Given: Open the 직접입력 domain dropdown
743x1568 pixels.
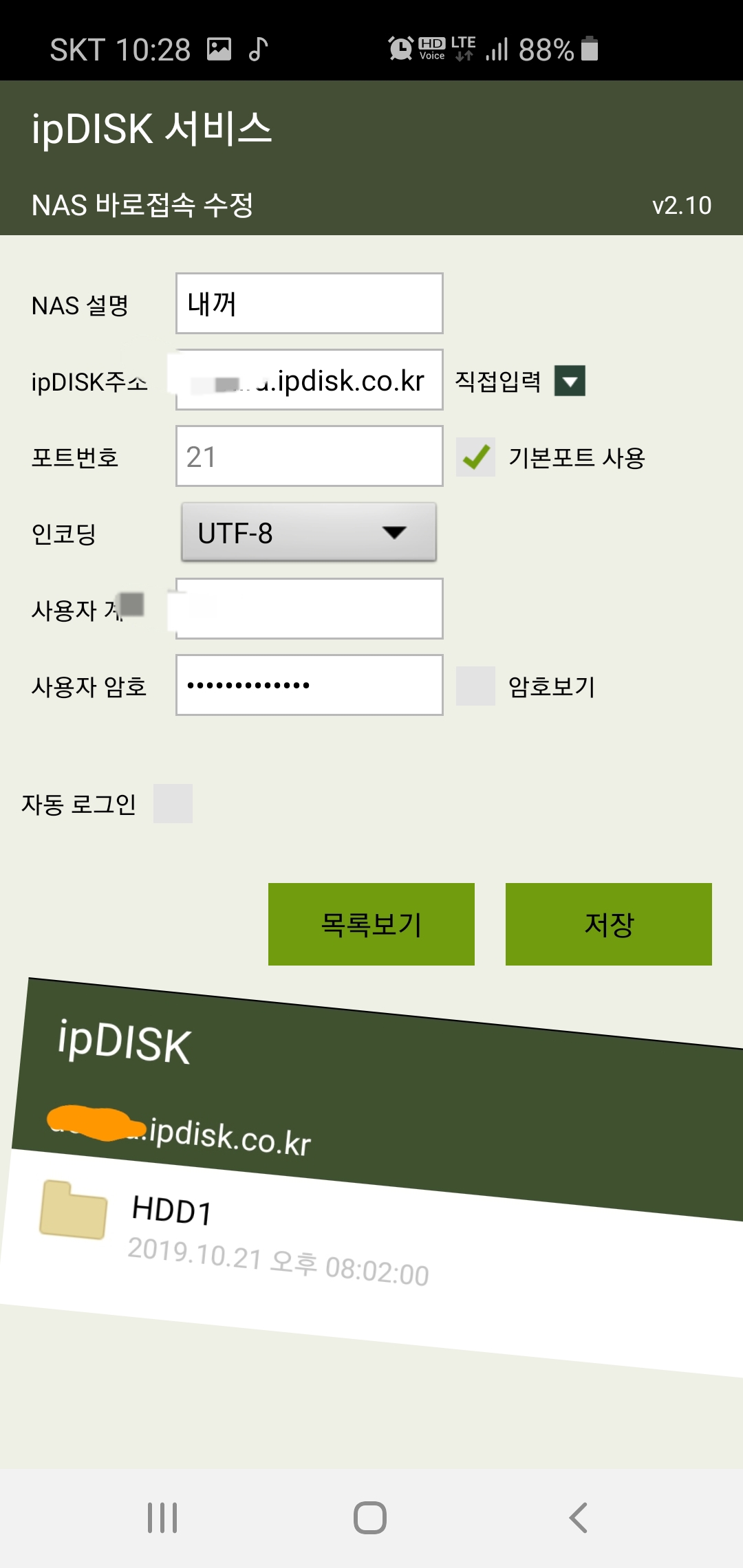Looking at the screenshot, I should pos(570,381).
